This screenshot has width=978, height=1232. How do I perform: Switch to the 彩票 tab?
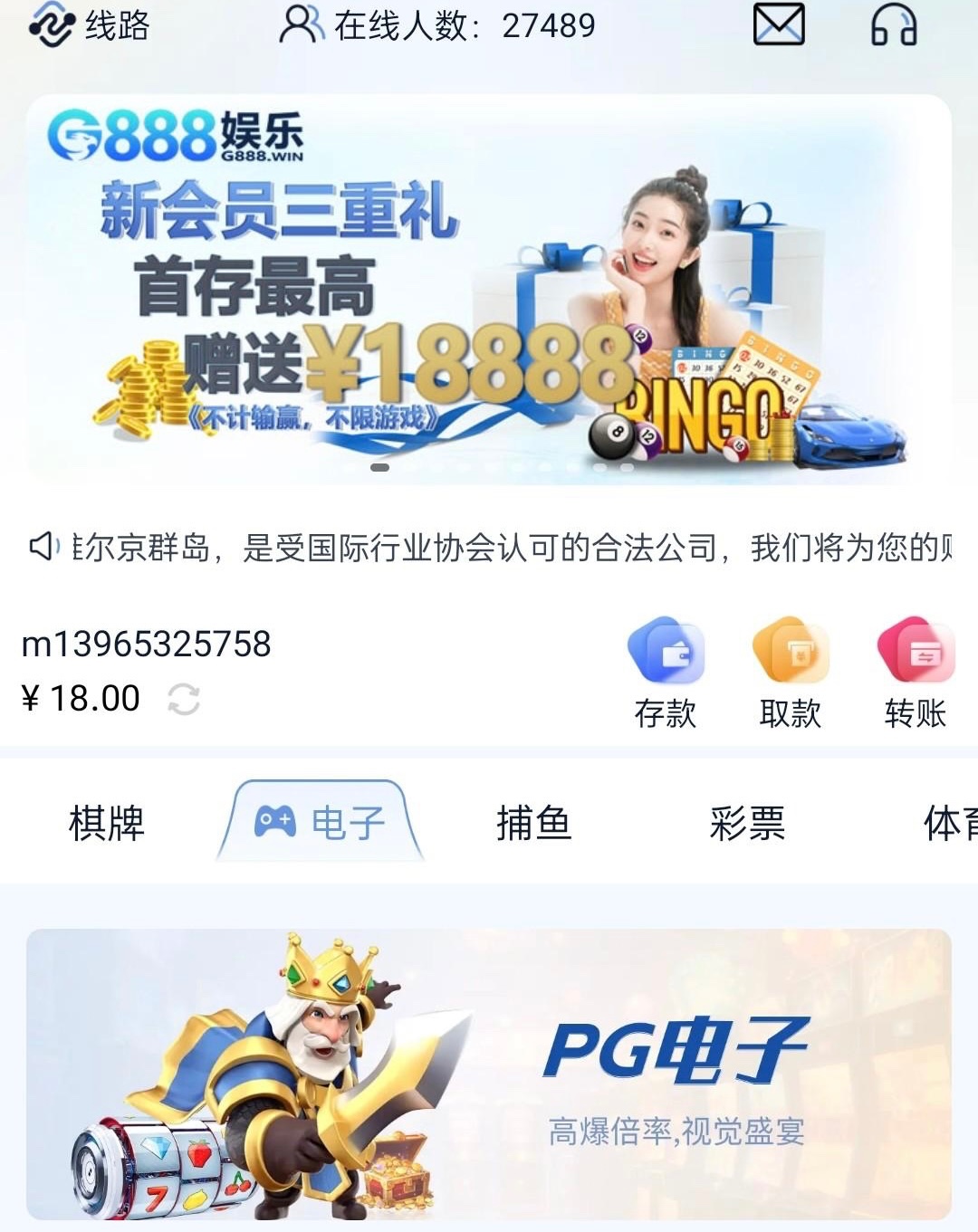click(x=747, y=823)
